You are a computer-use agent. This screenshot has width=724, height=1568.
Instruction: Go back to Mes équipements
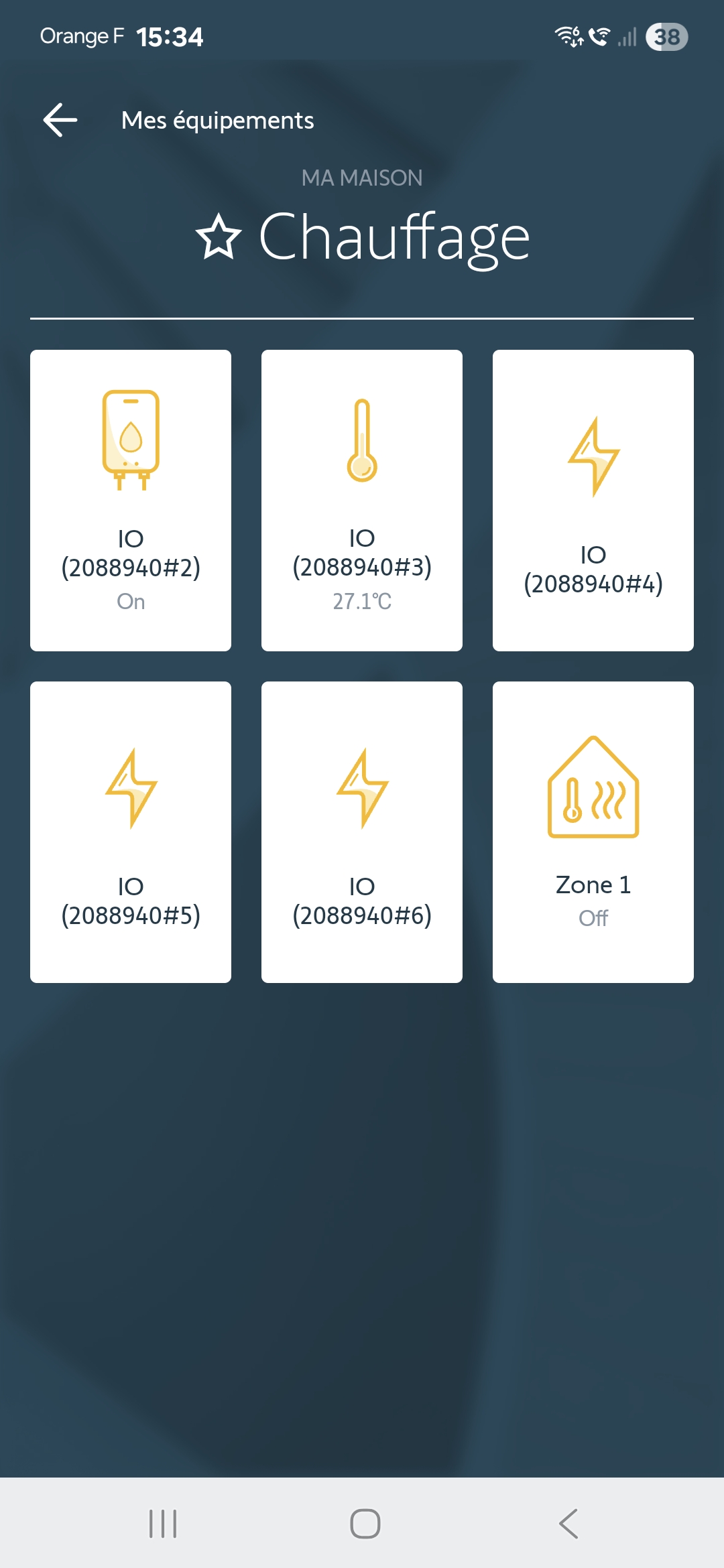(x=60, y=120)
